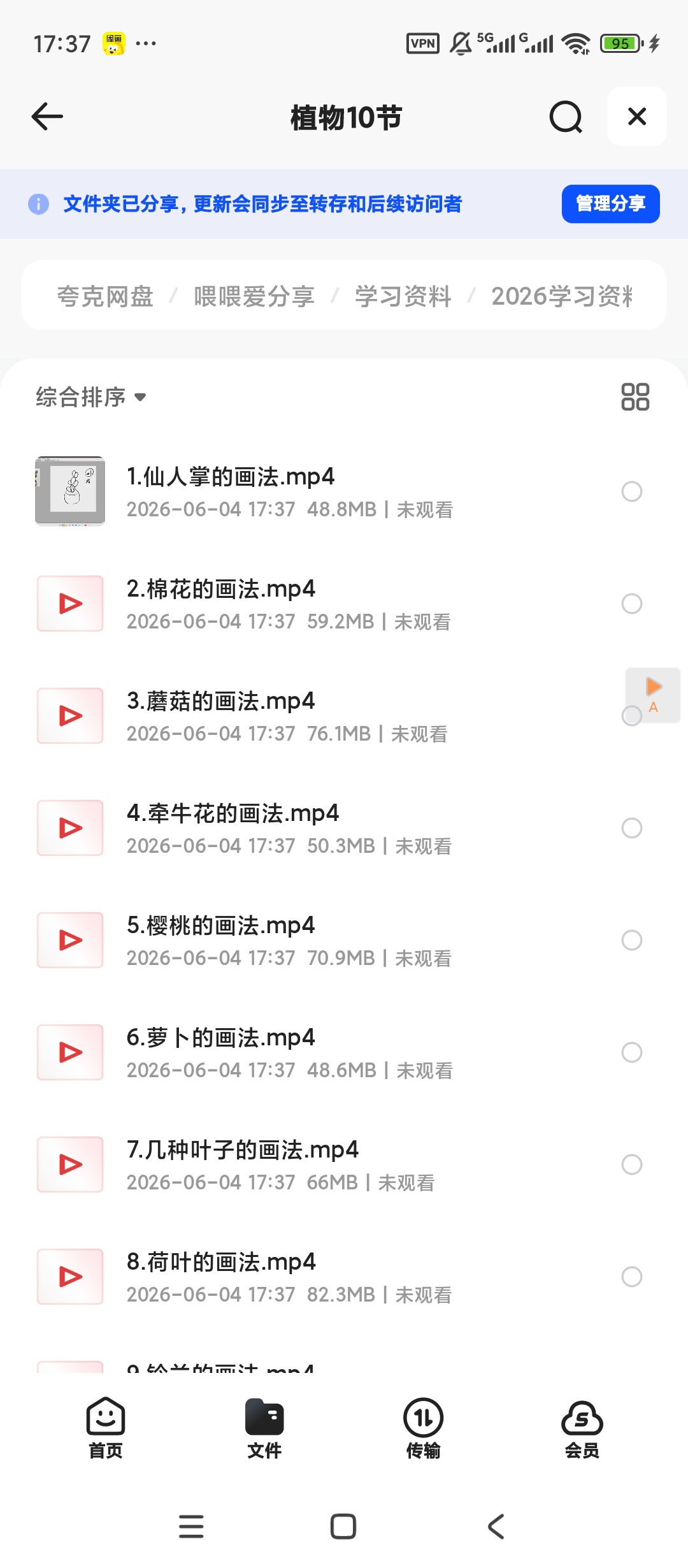Jump to 夸克网盘 in the breadcrumb
688x1568 pixels.
pos(105,296)
